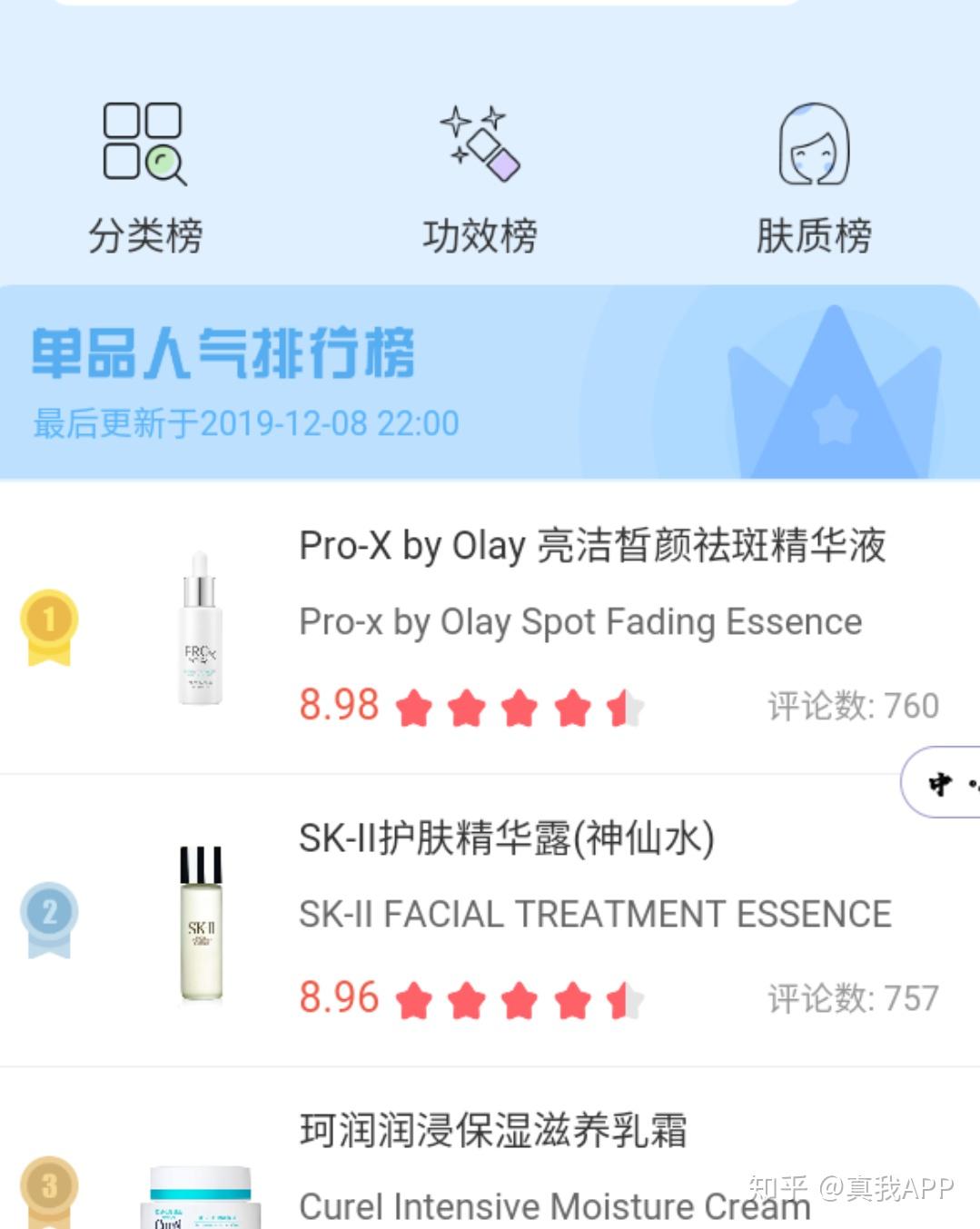Viewport: 980px width, 1229px height.
Task: Open the 分类榜 category ranking
Action: pyautogui.click(x=145, y=179)
